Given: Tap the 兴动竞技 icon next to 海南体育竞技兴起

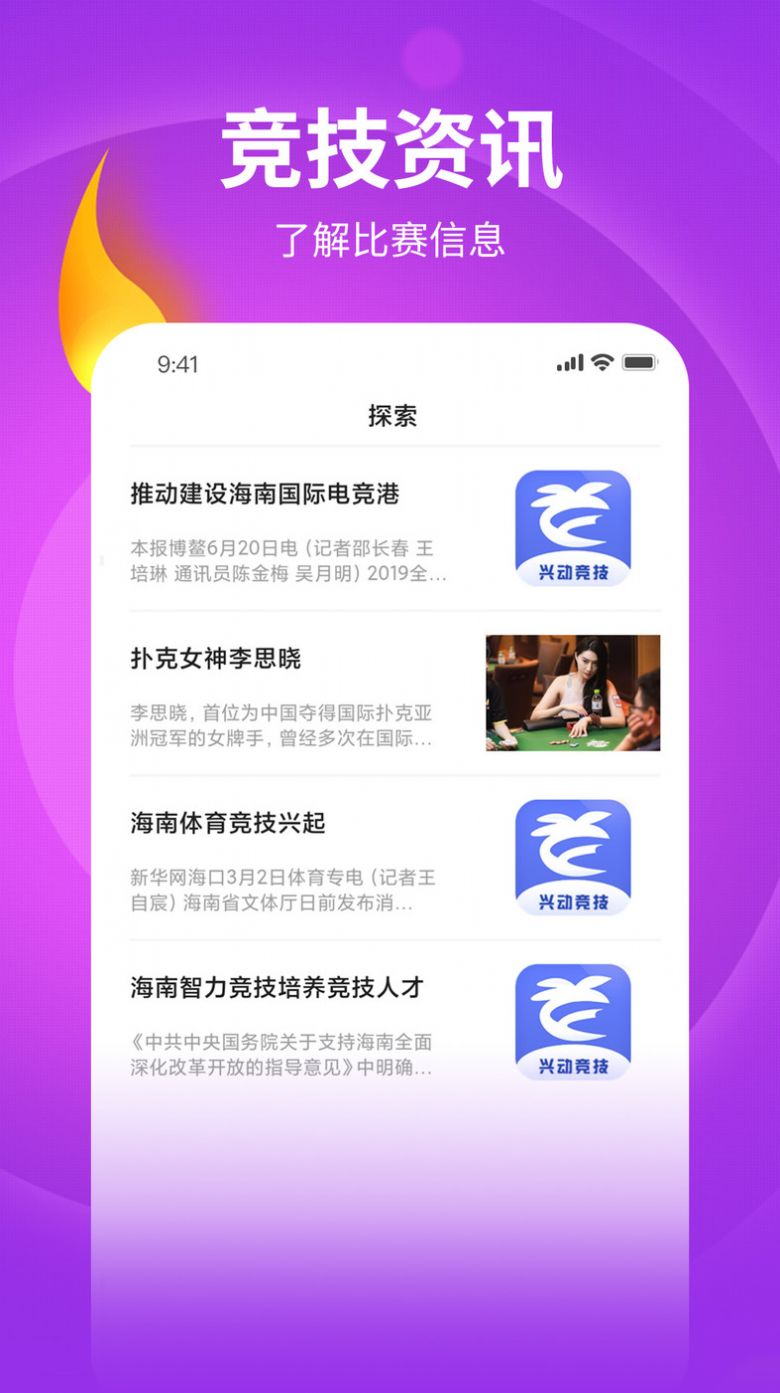Looking at the screenshot, I should pos(573,858).
